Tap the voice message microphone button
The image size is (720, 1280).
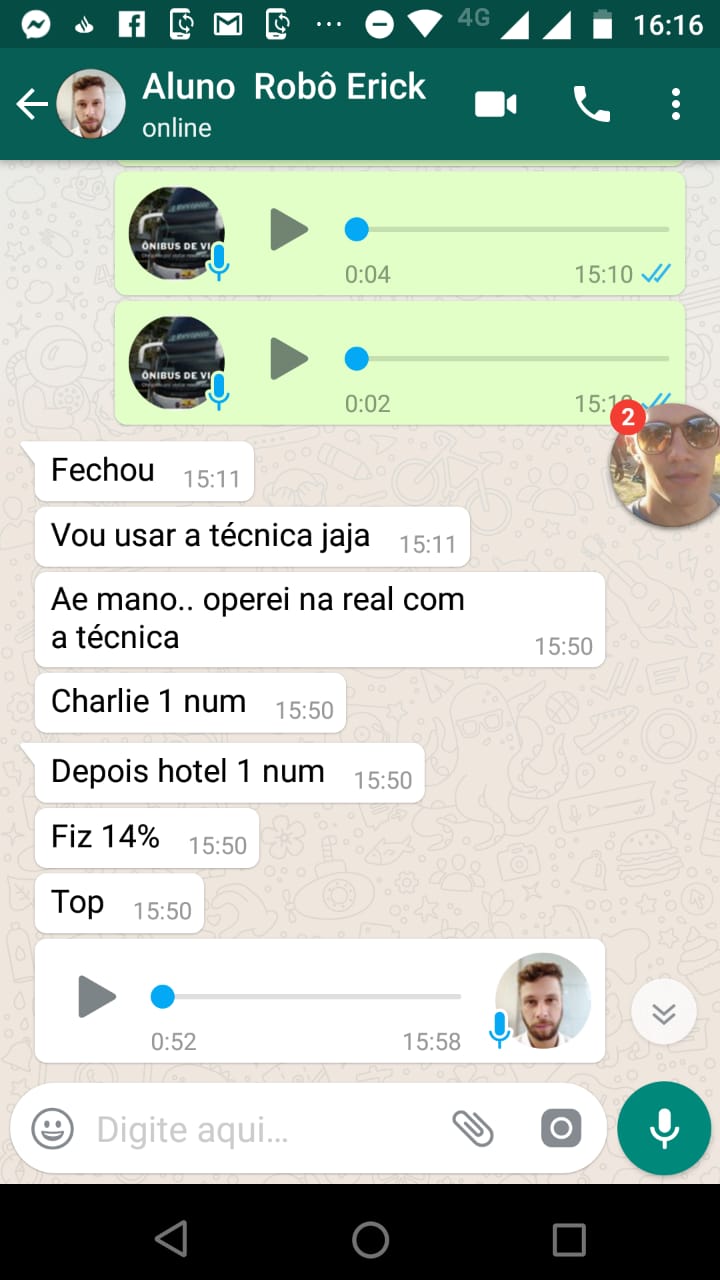(664, 1128)
